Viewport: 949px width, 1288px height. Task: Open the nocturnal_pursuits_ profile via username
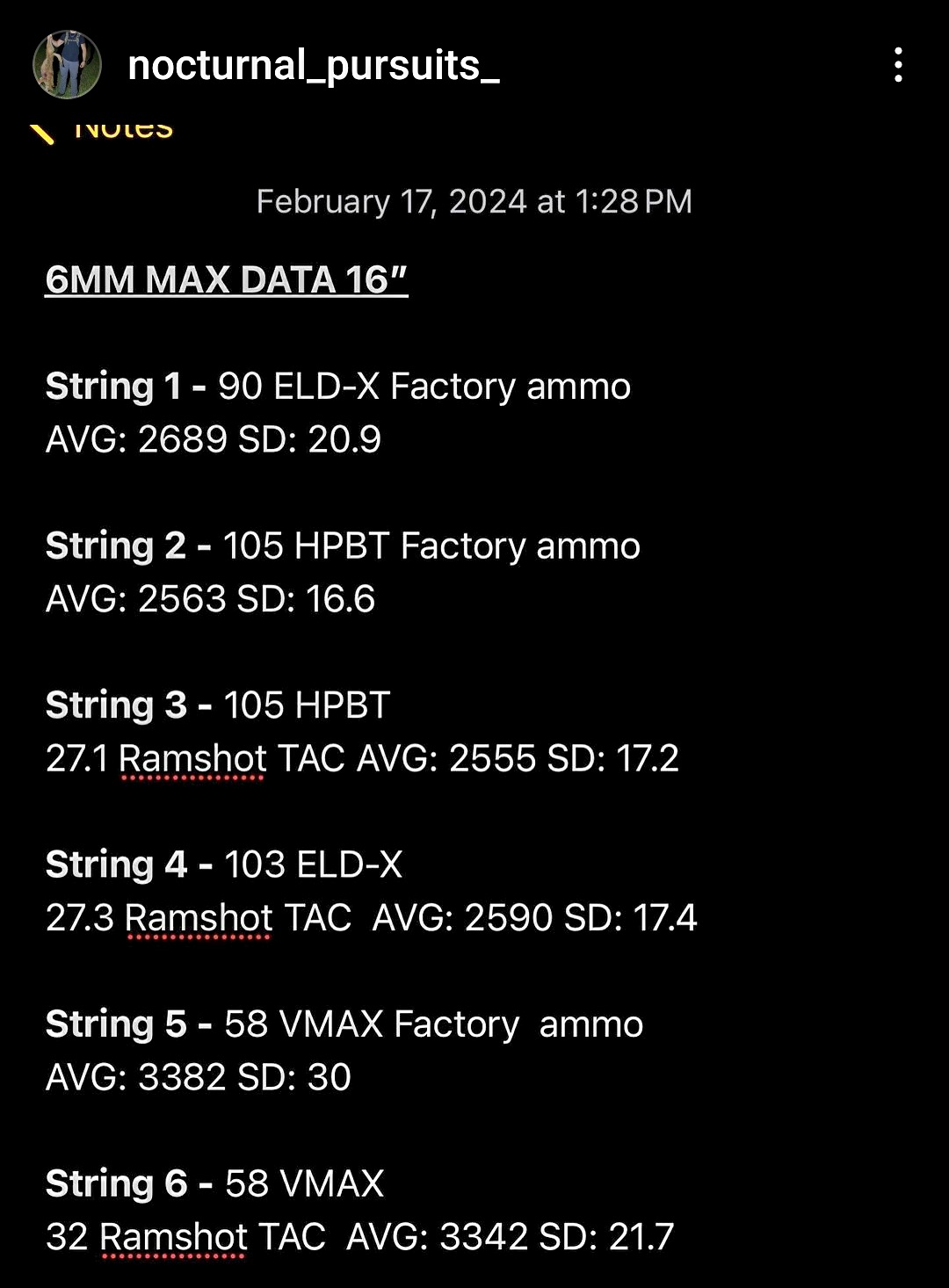(x=314, y=66)
